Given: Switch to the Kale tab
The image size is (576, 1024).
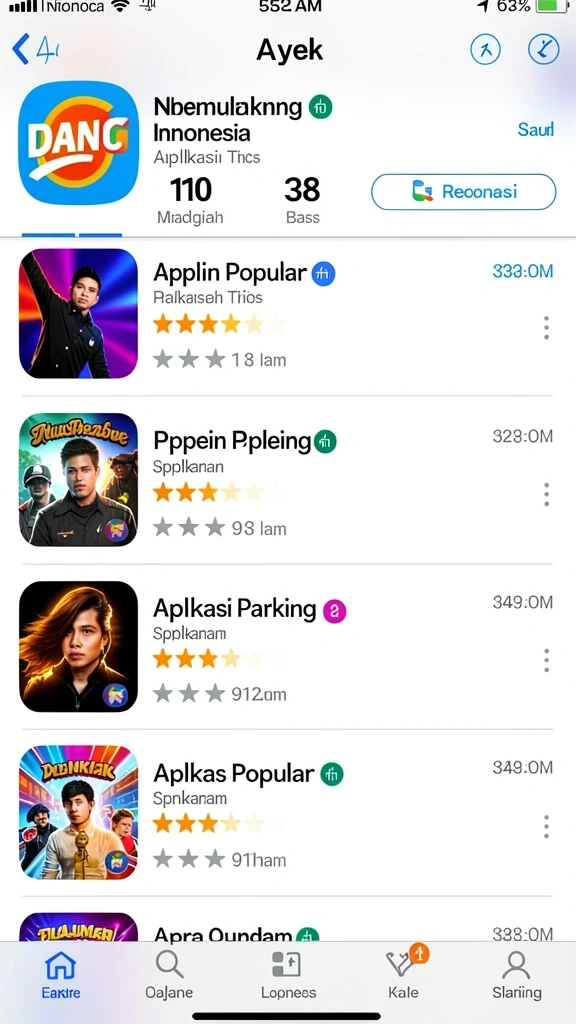Looking at the screenshot, I should tap(405, 975).
